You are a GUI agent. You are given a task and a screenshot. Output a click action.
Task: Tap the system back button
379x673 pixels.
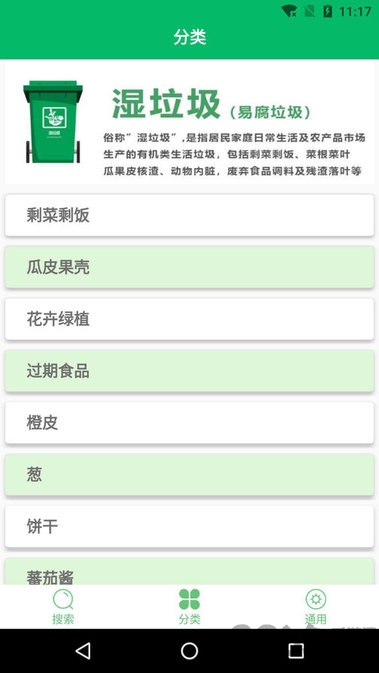(x=83, y=651)
